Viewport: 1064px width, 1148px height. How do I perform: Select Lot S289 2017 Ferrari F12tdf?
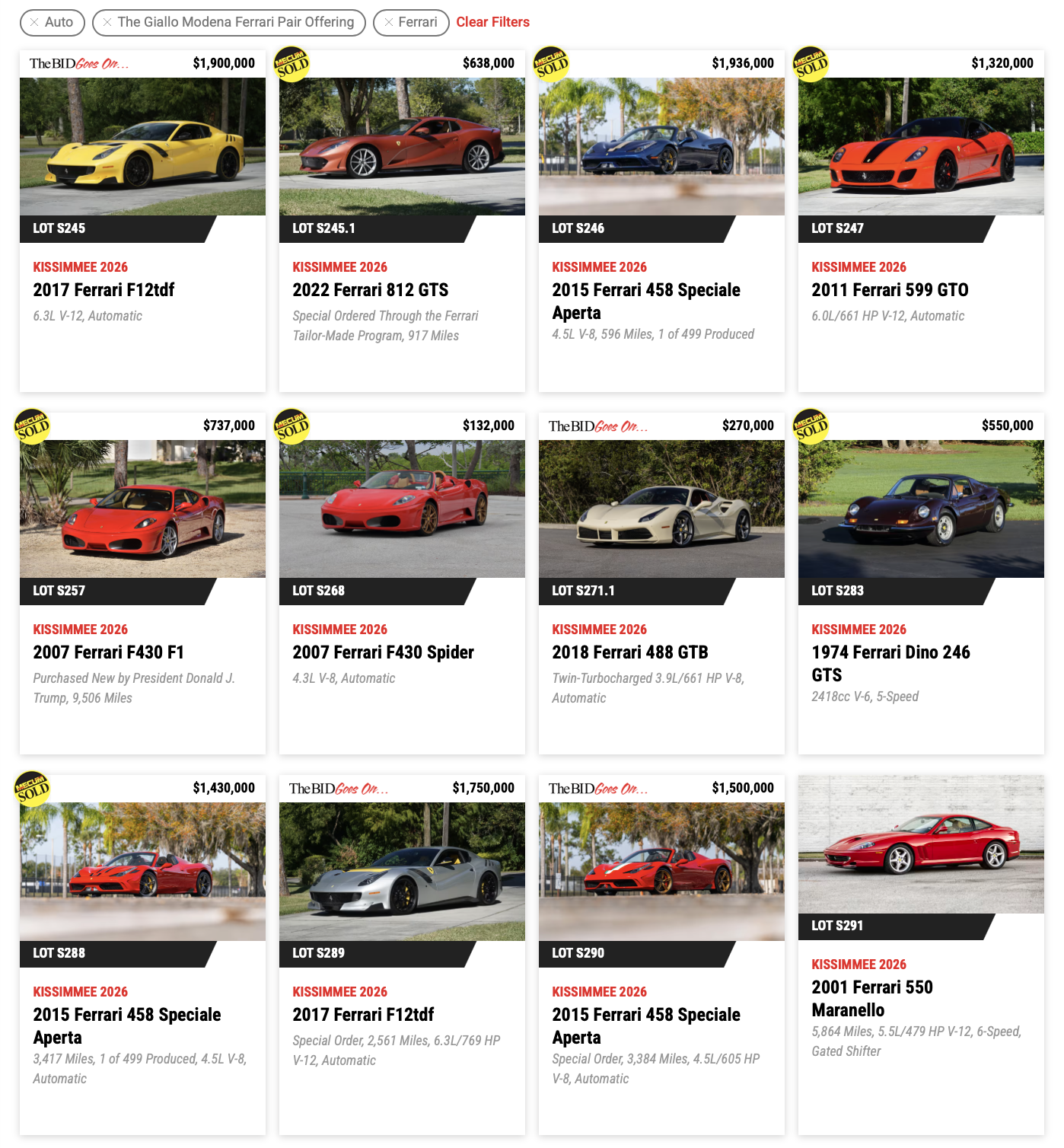363,1015
